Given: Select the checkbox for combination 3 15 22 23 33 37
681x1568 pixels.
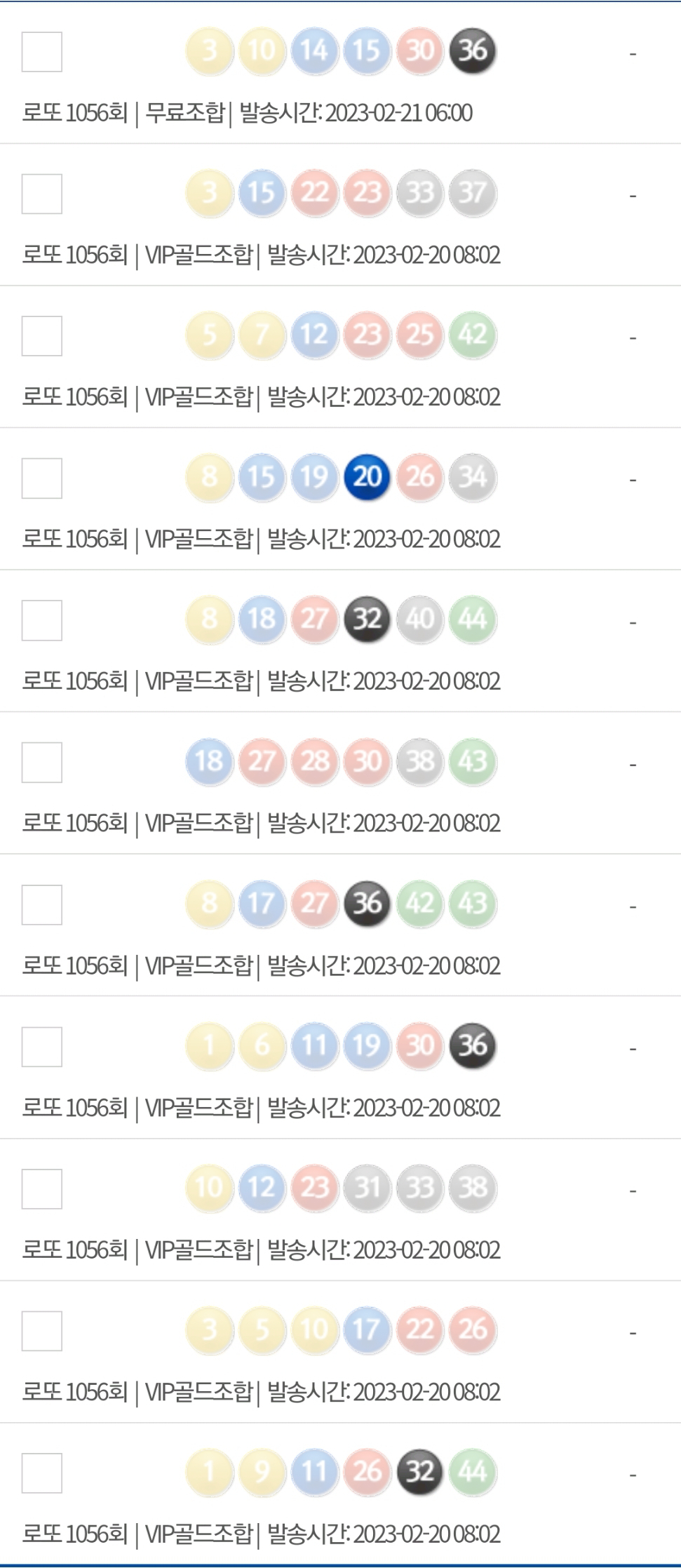Looking at the screenshot, I should 42,194.
